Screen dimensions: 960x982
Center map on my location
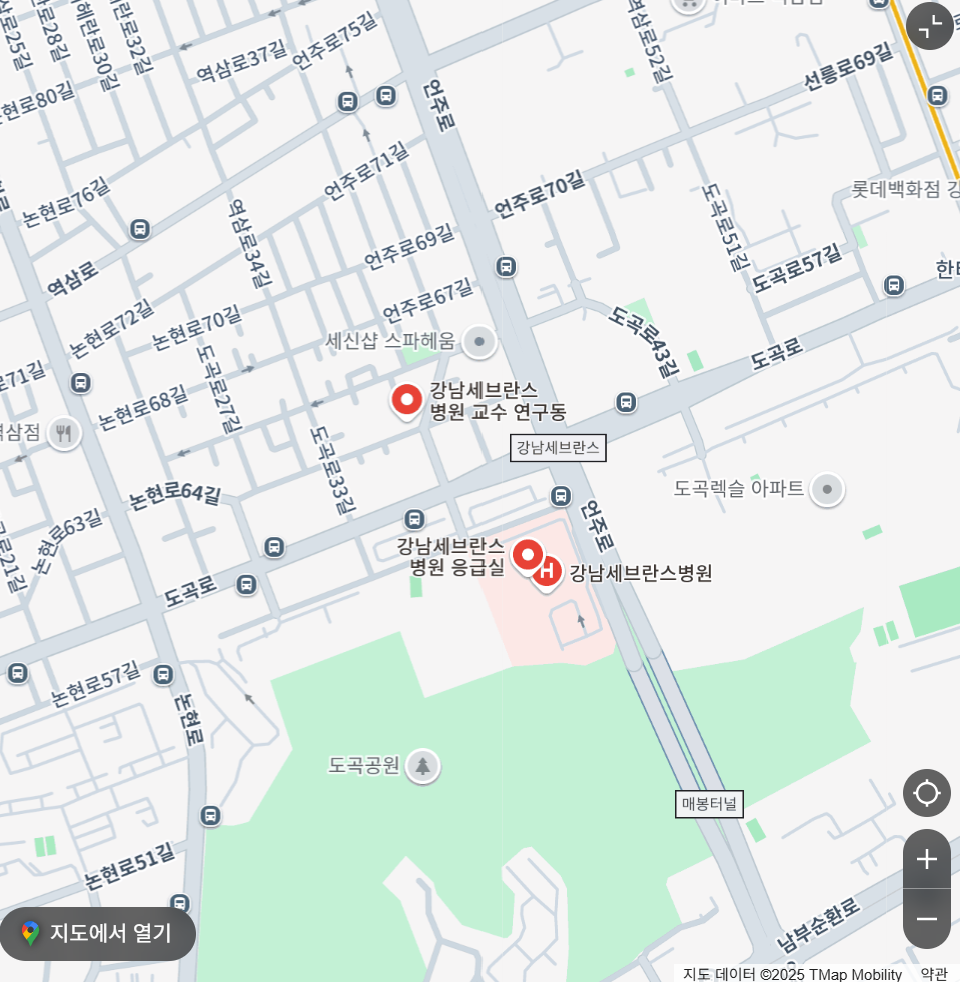[926, 793]
